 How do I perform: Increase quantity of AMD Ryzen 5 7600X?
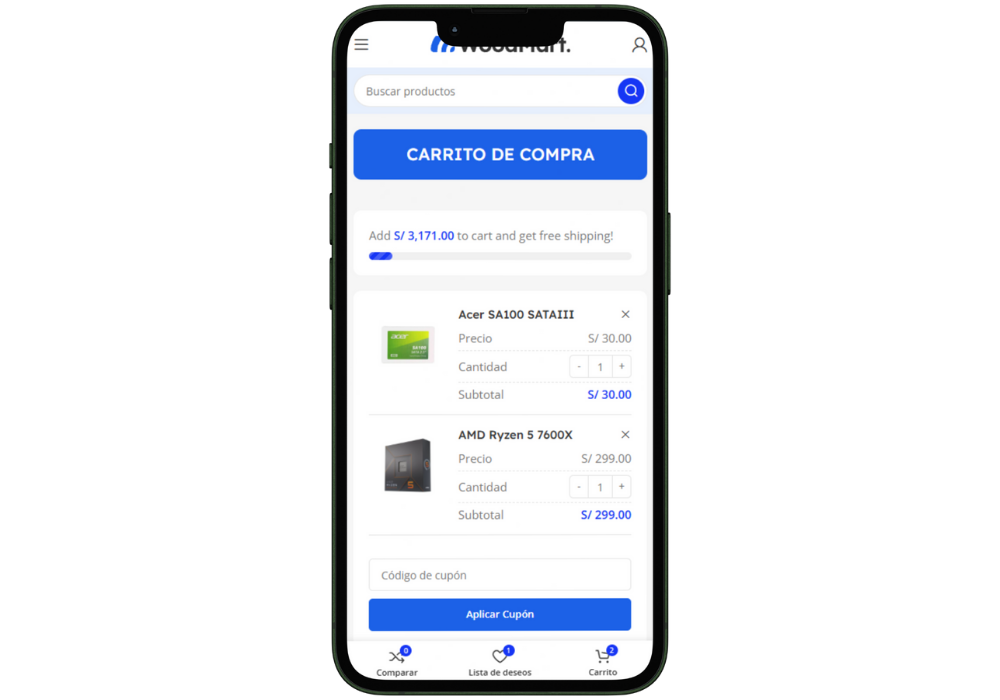[622, 487]
